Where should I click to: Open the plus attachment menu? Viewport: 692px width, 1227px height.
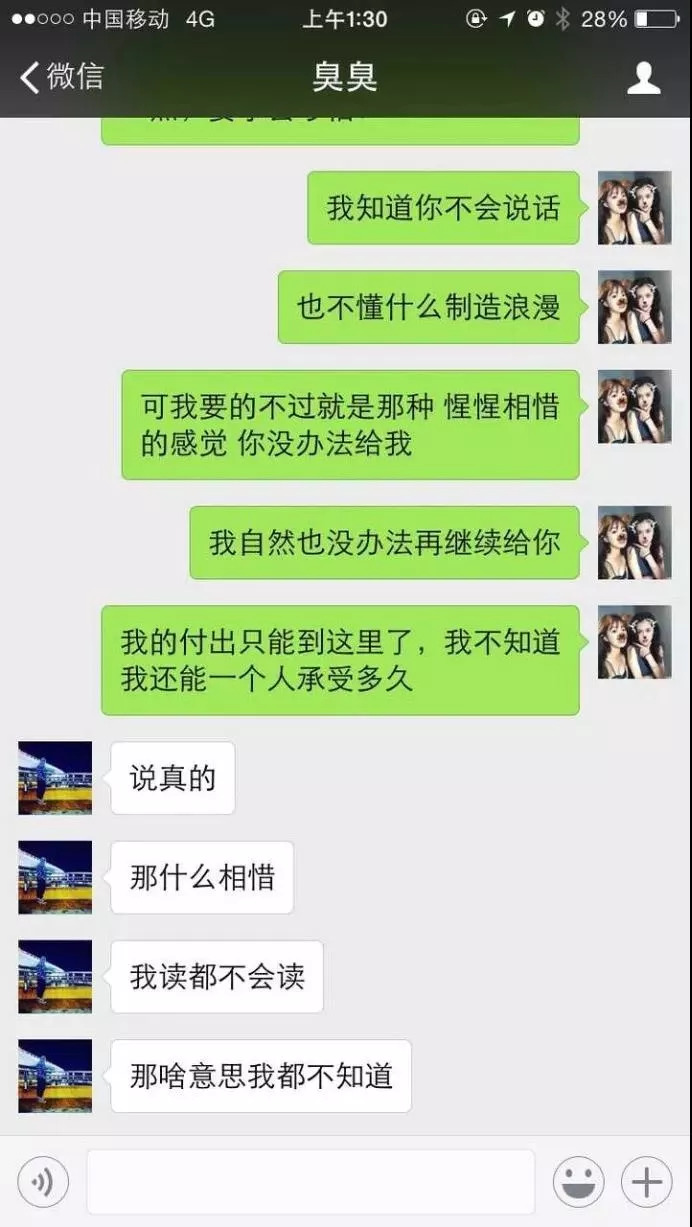click(647, 1183)
